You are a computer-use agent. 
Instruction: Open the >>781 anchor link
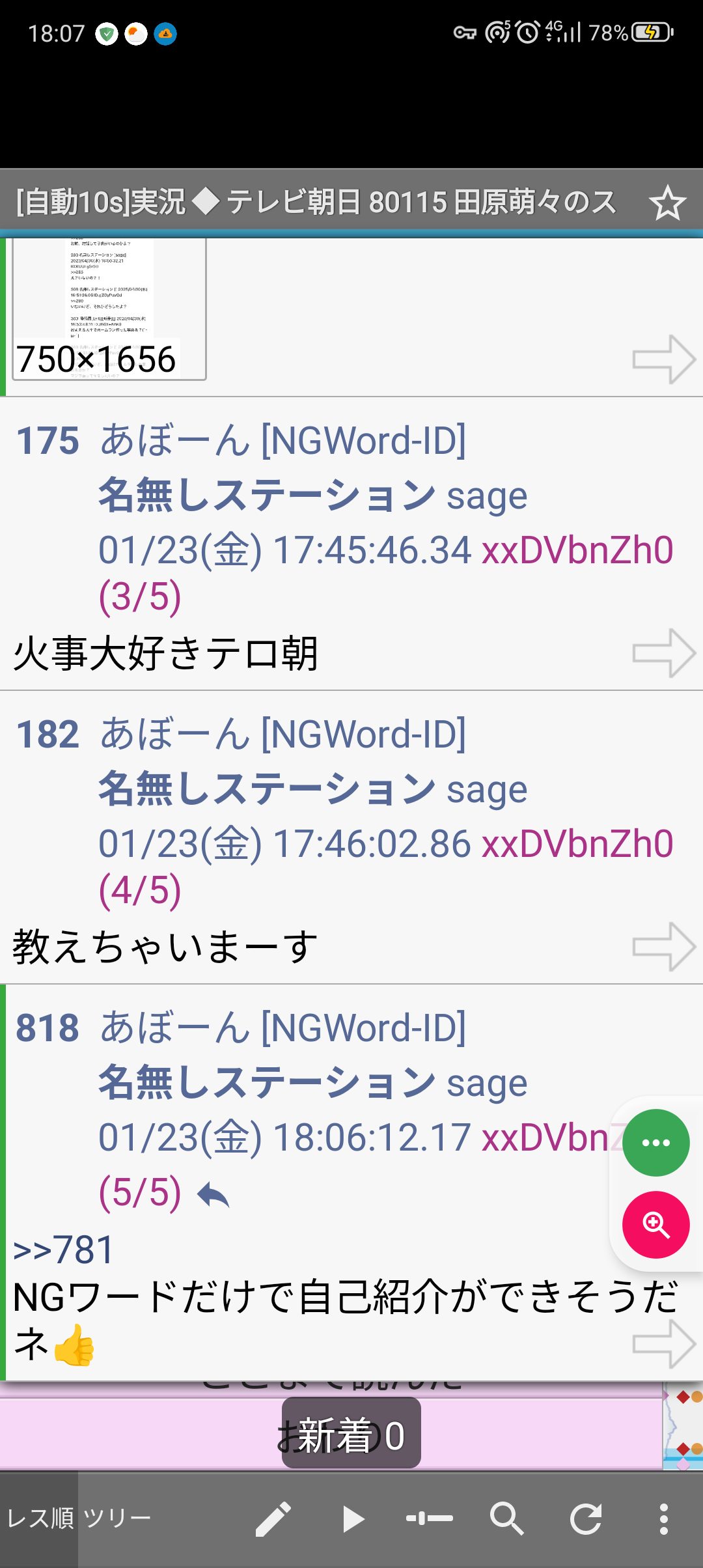[64, 1250]
